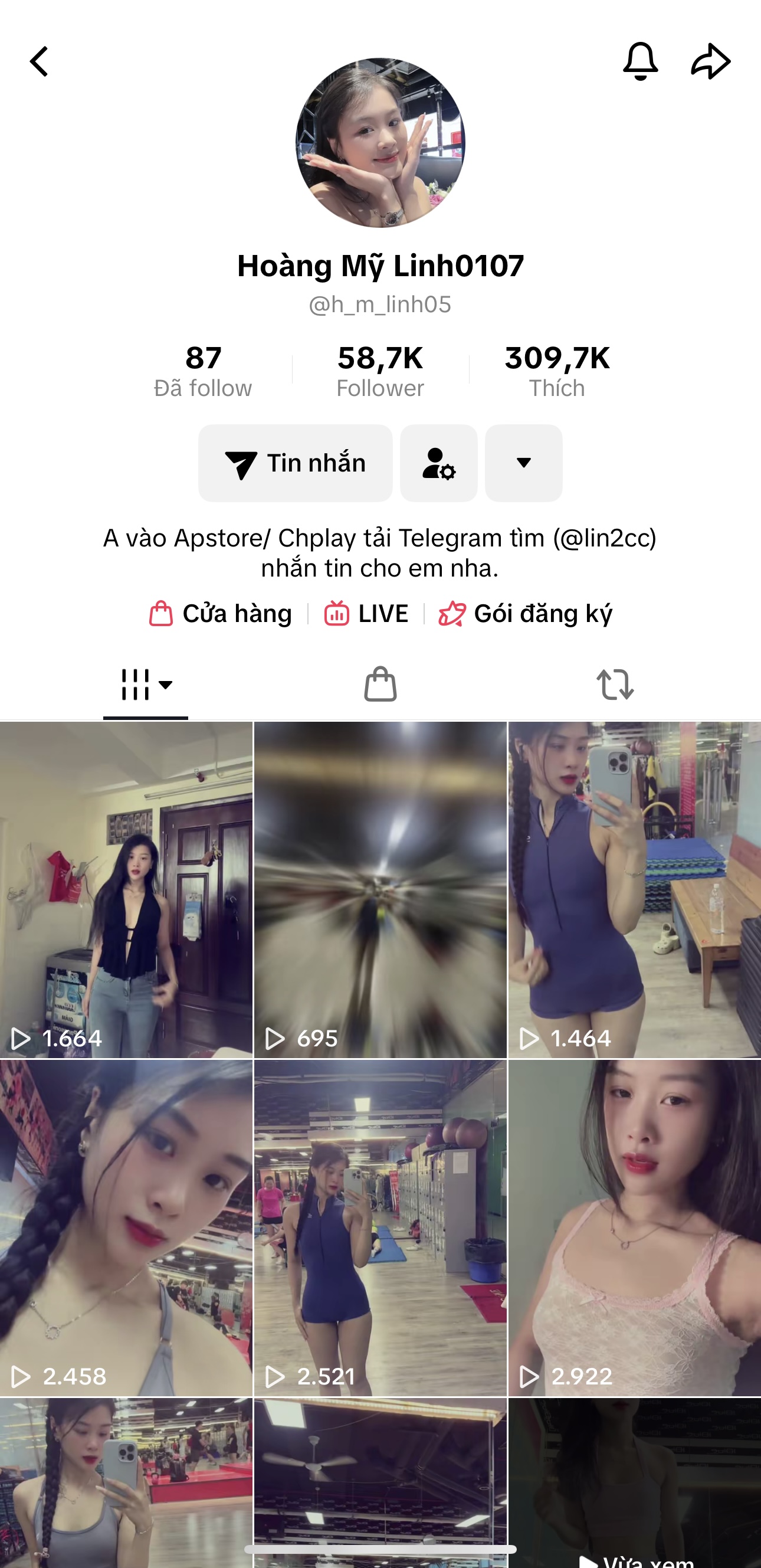Viewport: 761px width, 1568px height.
Task: Switch to the shopping bag tab
Action: [x=380, y=685]
